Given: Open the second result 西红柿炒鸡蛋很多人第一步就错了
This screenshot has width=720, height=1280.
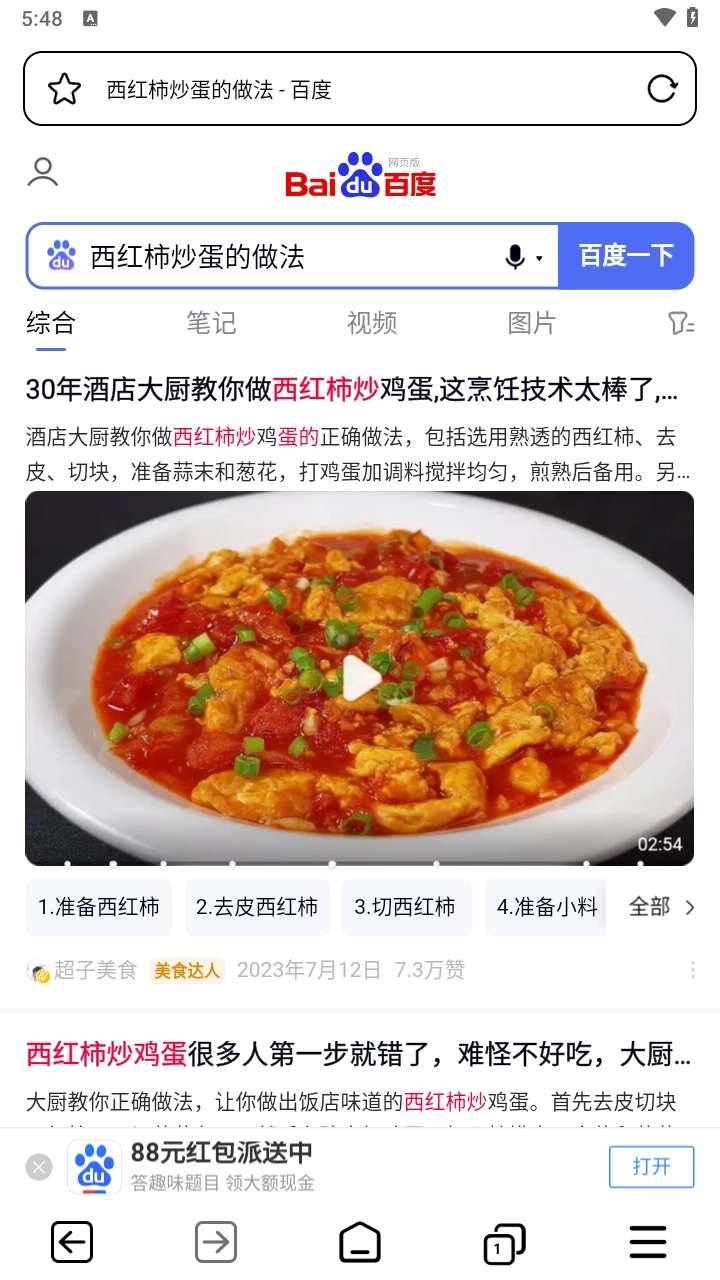Looking at the screenshot, I should click(x=358, y=1054).
